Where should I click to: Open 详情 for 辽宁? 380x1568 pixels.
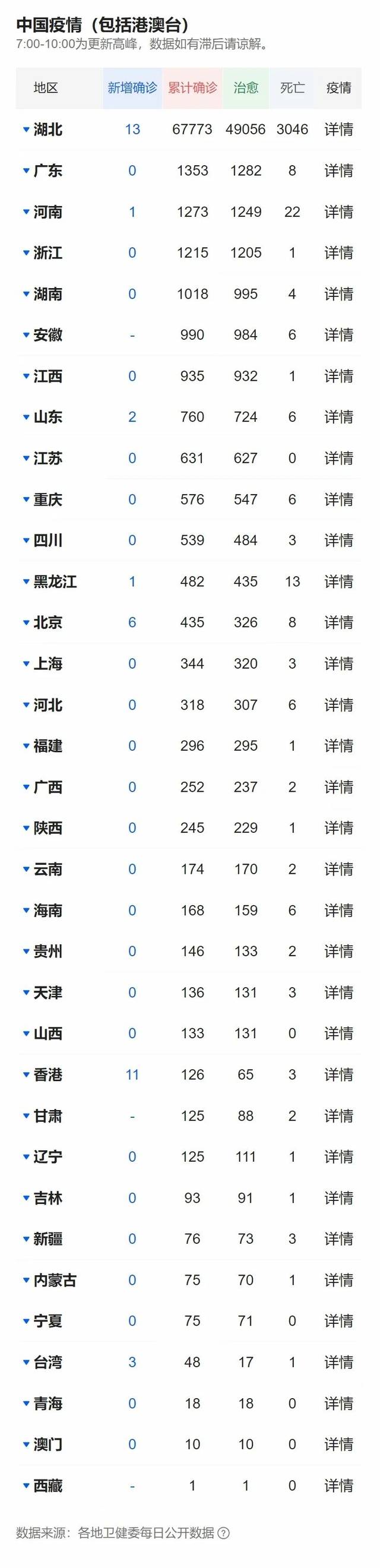pos(338,1157)
